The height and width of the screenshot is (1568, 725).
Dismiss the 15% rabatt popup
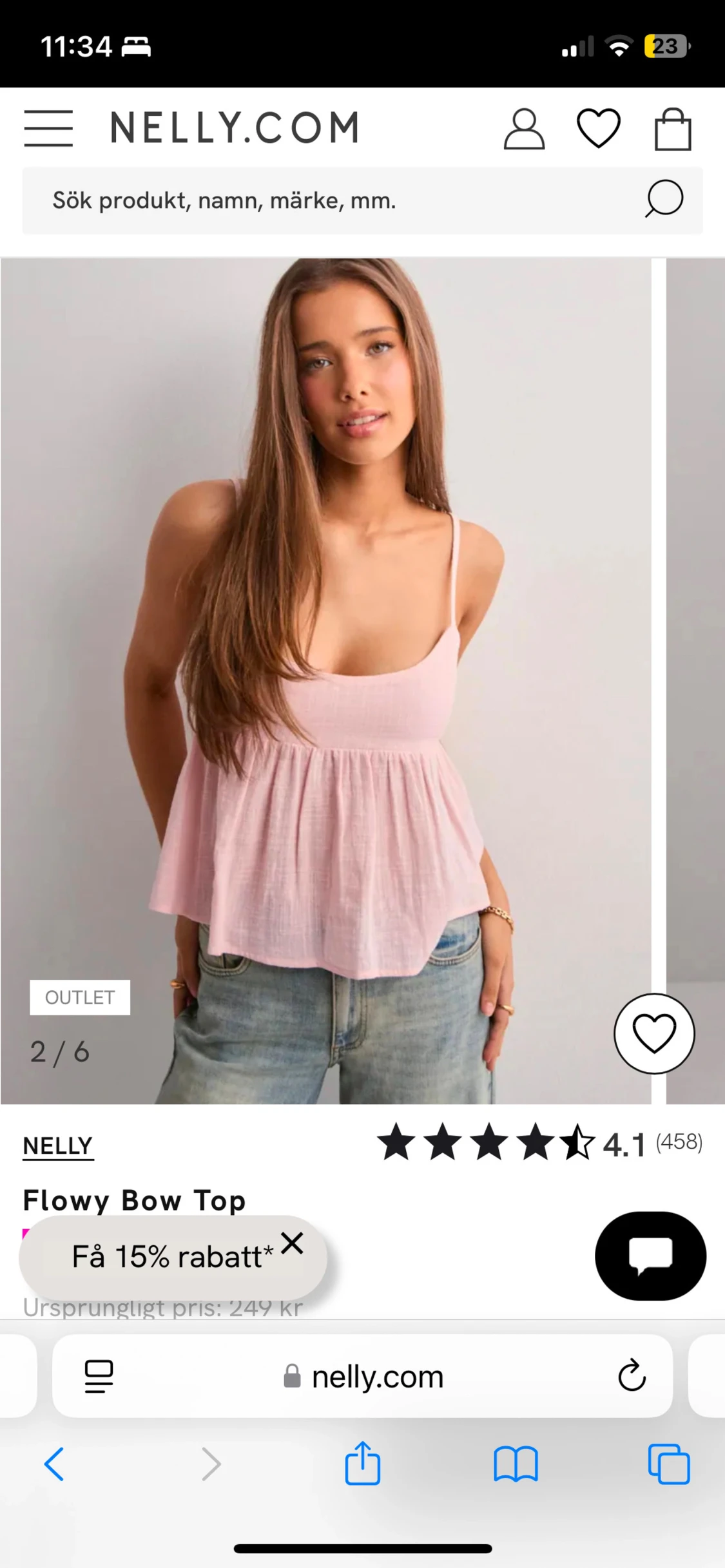pyautogui.click(x=292, y=1243)
